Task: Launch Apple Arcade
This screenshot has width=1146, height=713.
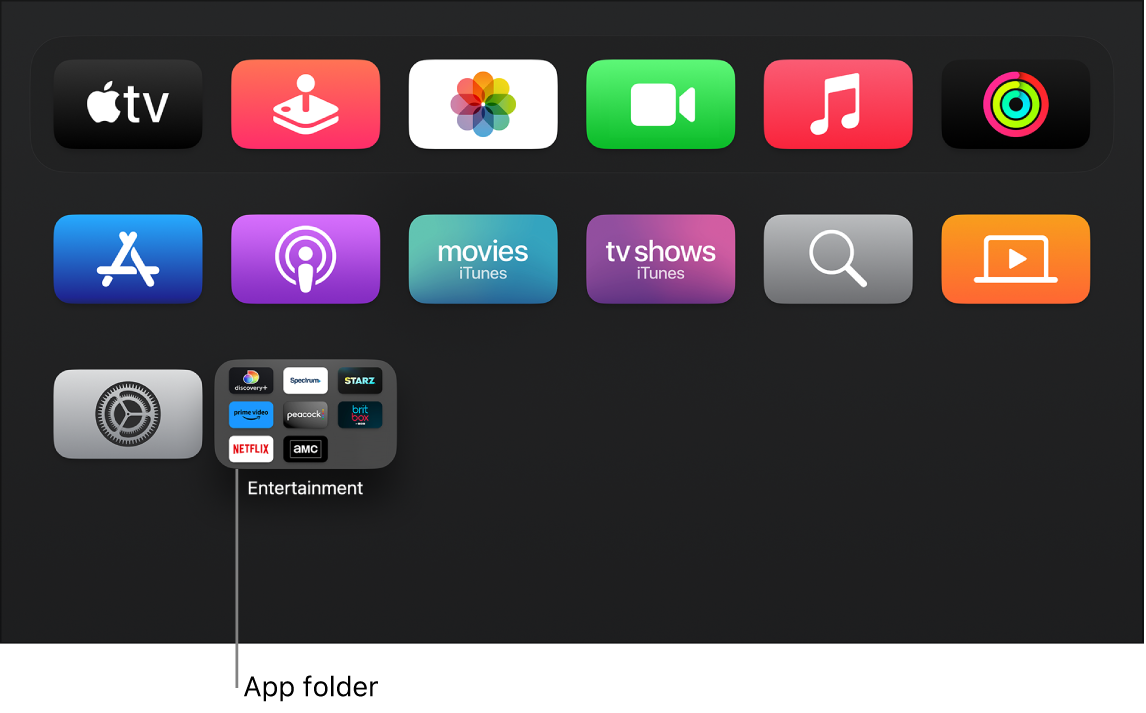Action: click(x=305, y=104)
